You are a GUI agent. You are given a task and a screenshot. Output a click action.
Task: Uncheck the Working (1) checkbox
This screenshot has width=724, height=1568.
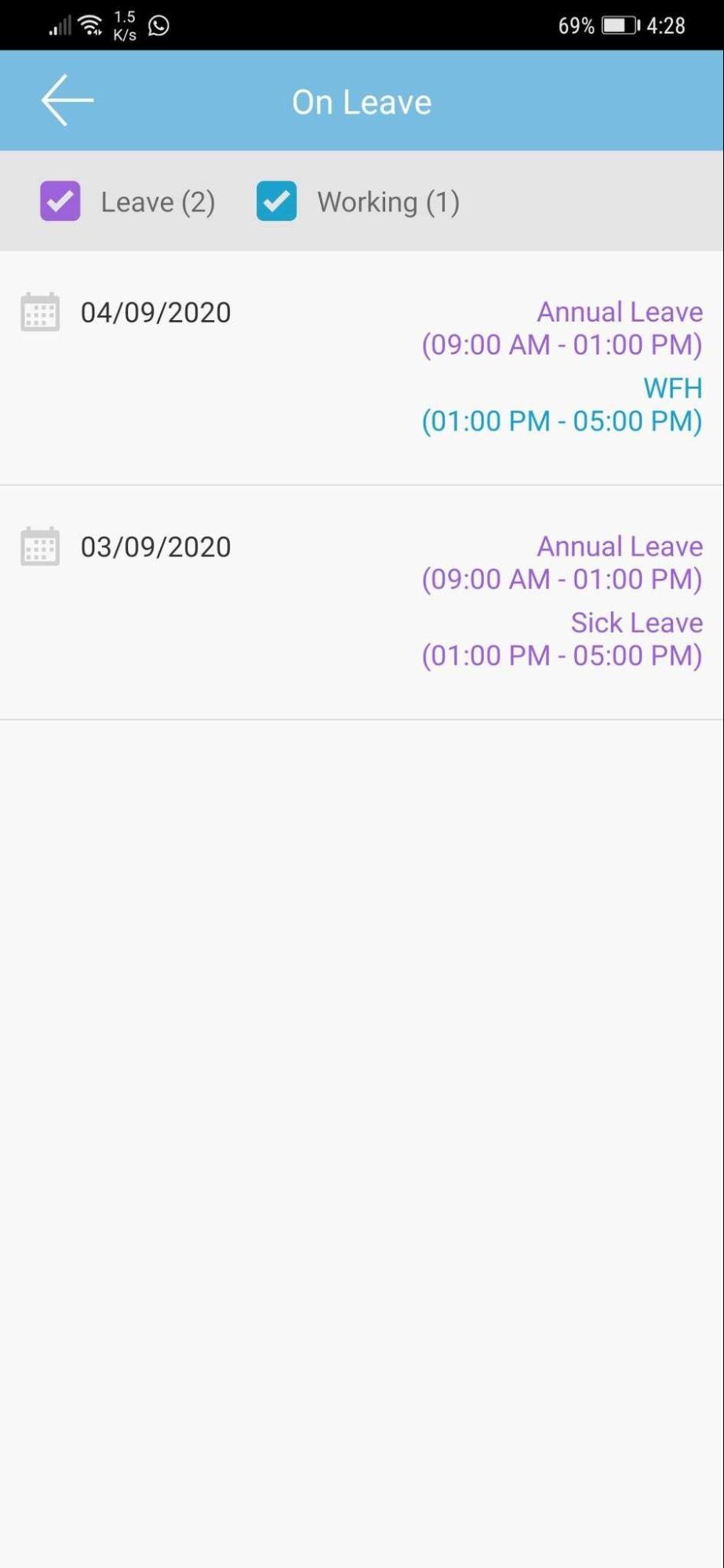click(277, 201)
